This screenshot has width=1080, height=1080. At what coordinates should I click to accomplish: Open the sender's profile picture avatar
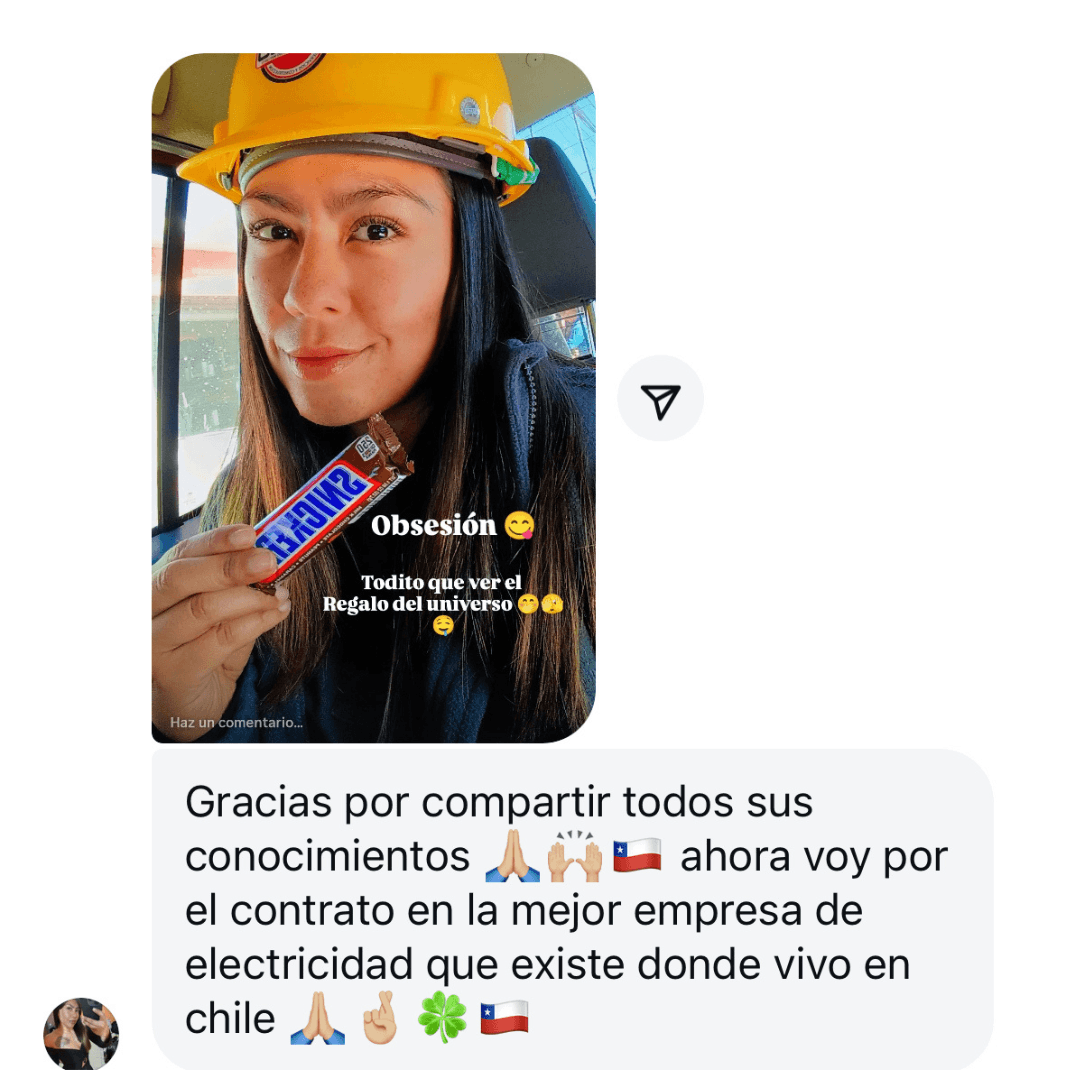tap(81, 1033)
